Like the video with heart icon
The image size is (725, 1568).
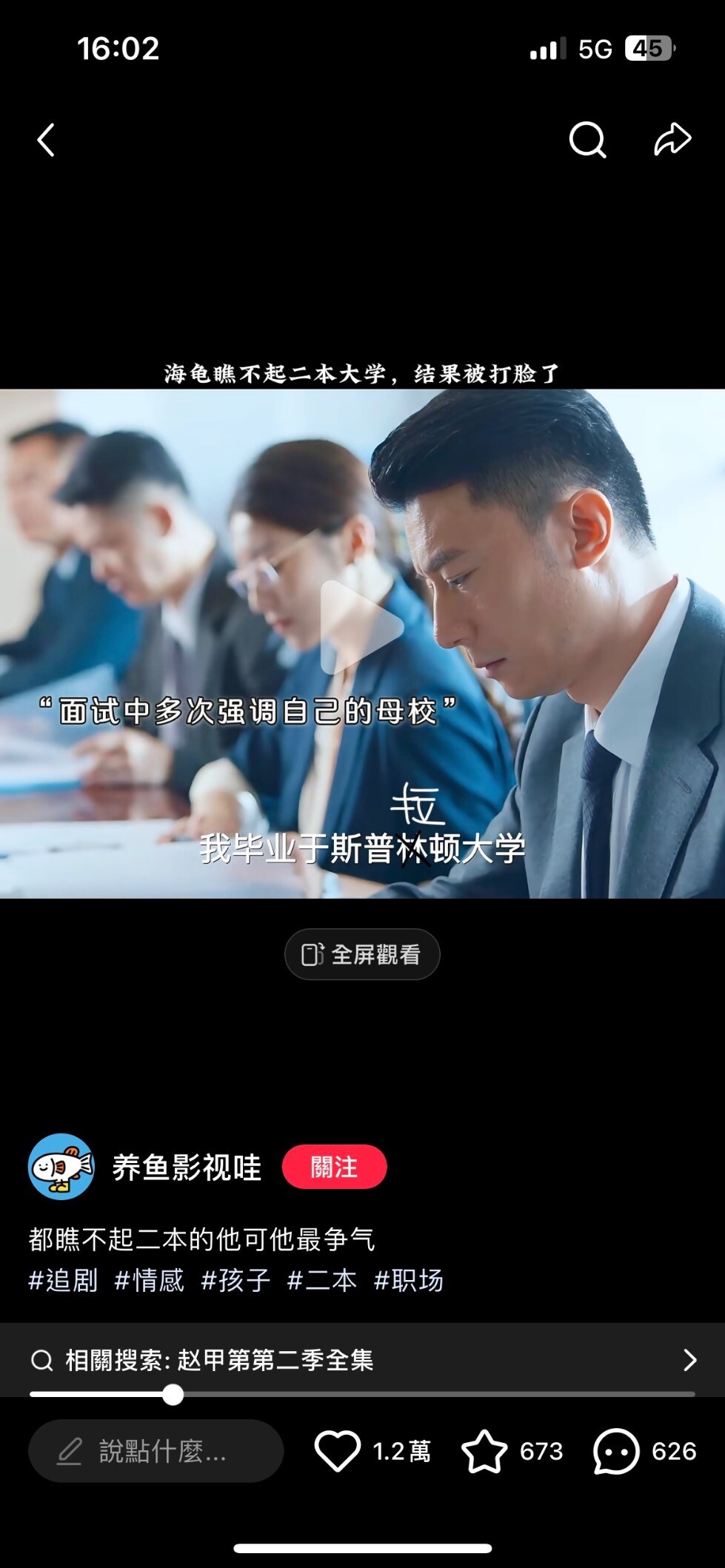pyautogui.click(x=338, y=1451)
